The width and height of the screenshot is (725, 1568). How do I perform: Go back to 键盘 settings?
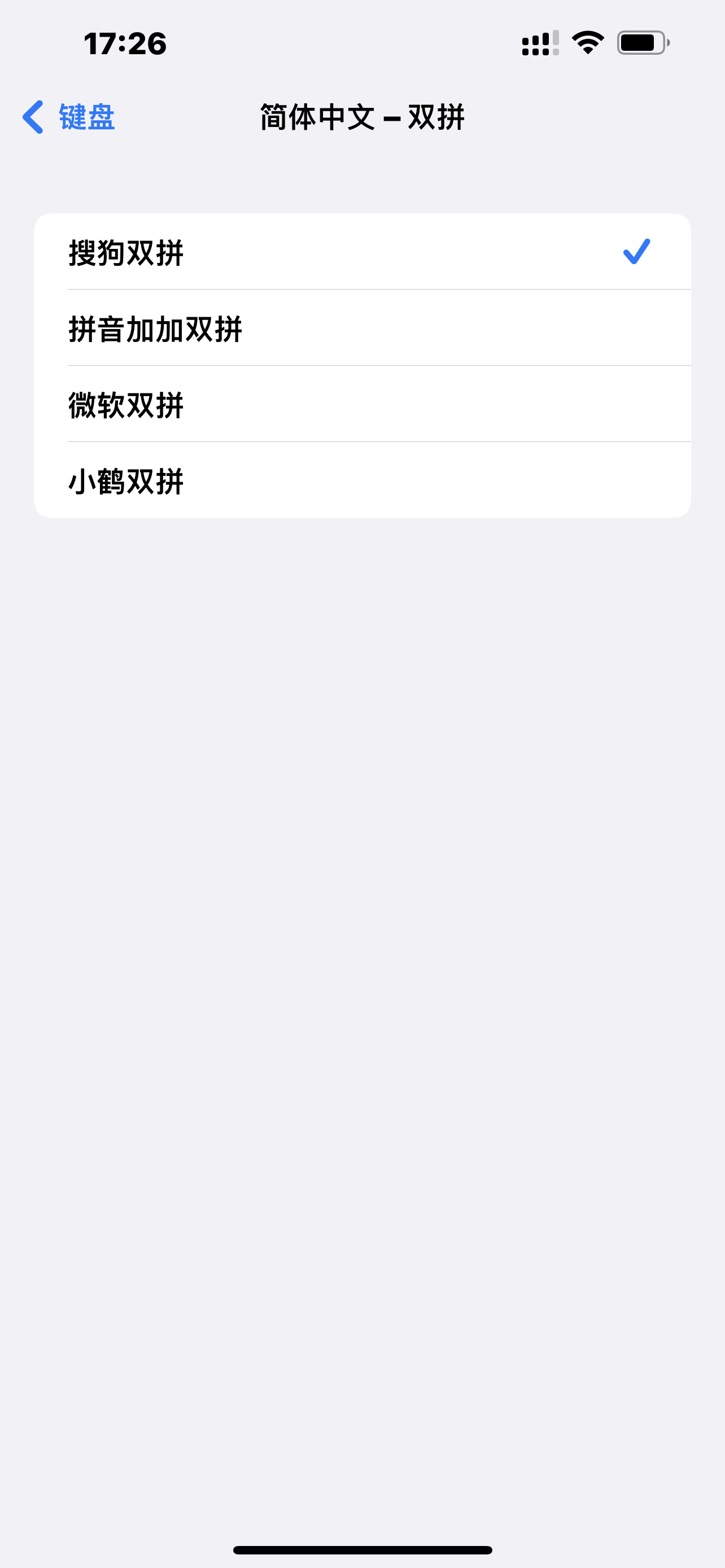click(69, 117)
